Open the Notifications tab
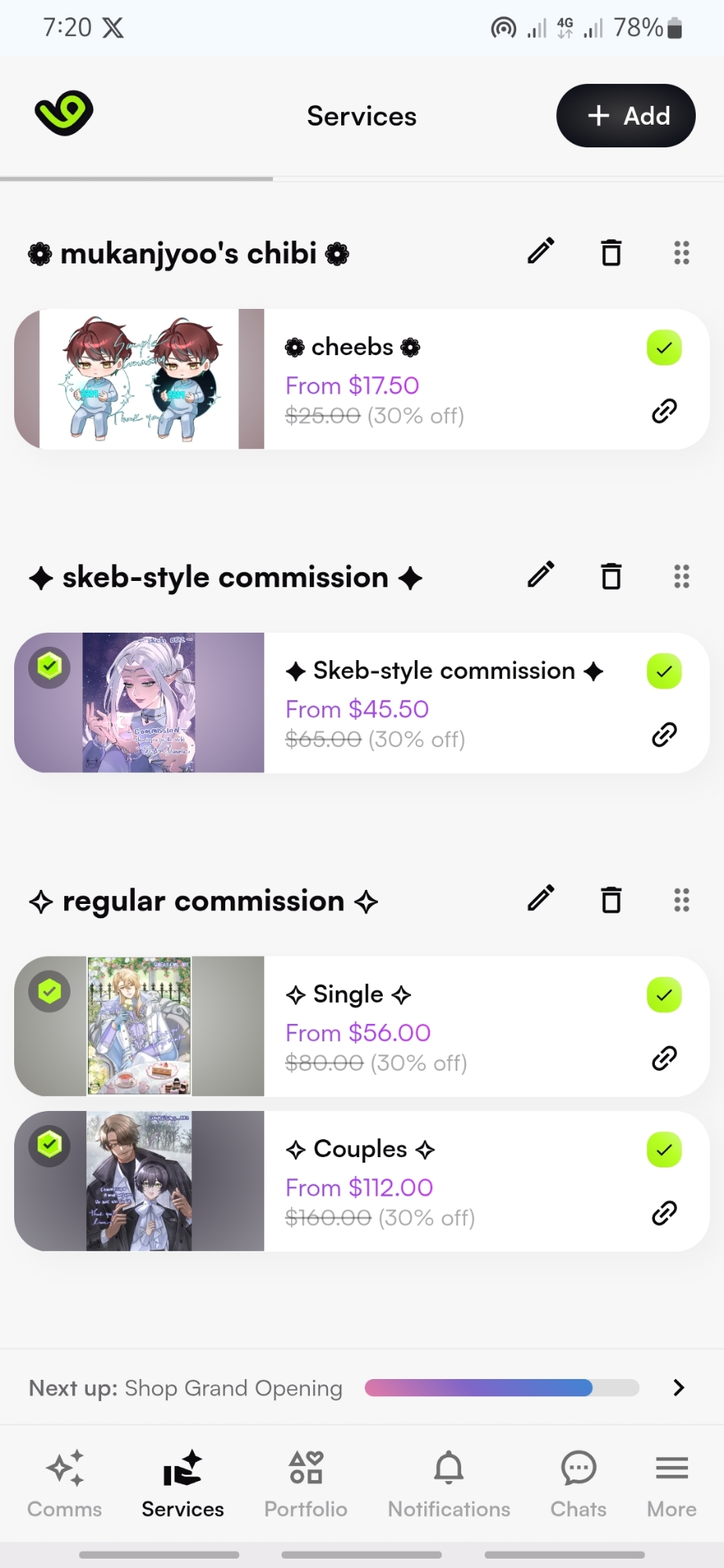The image size is (724, 1568). (449, 1482)
